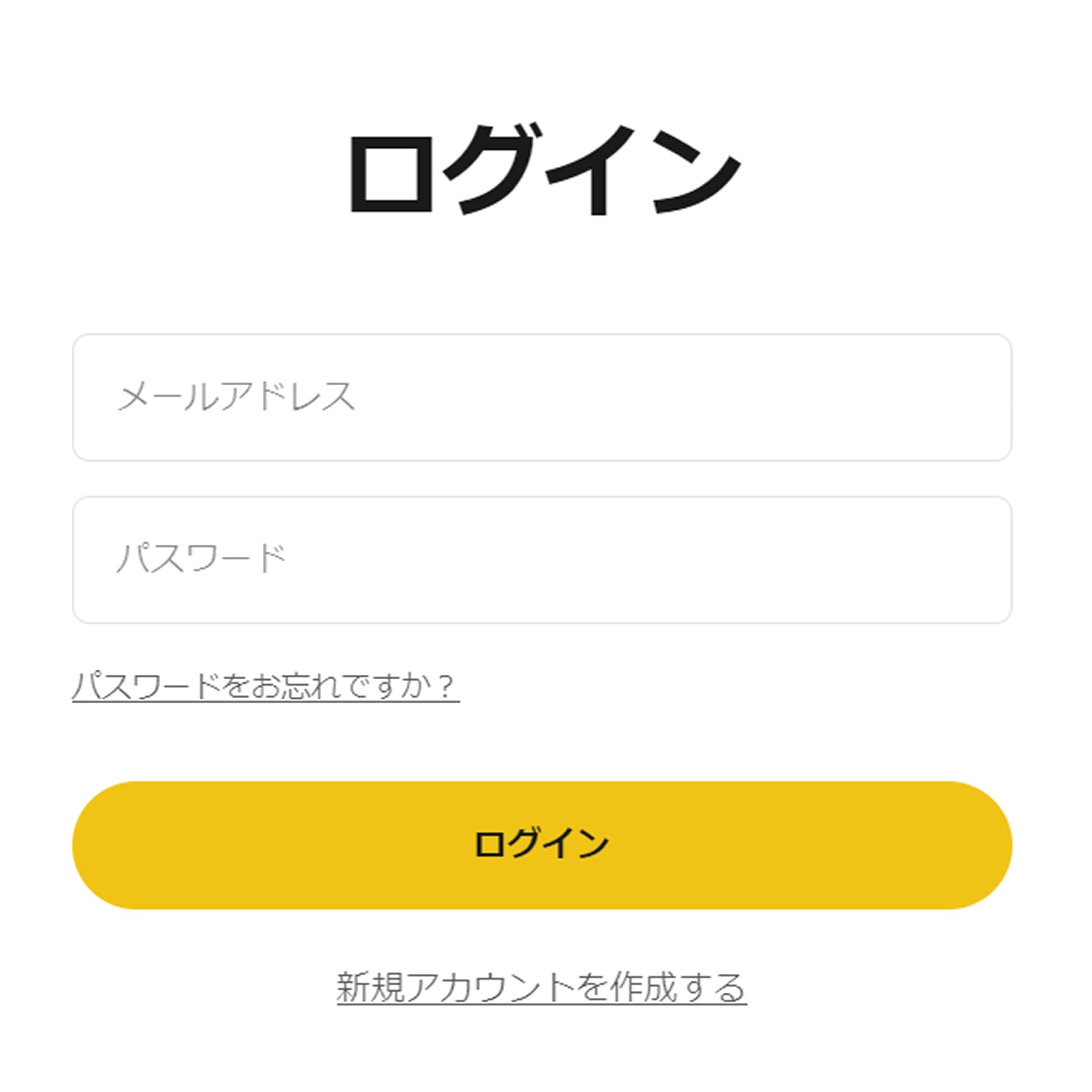Tap the パスワード password field
Image resolution: width=1092 pixels, height=1092 pixels.
(x=542, y=560)
